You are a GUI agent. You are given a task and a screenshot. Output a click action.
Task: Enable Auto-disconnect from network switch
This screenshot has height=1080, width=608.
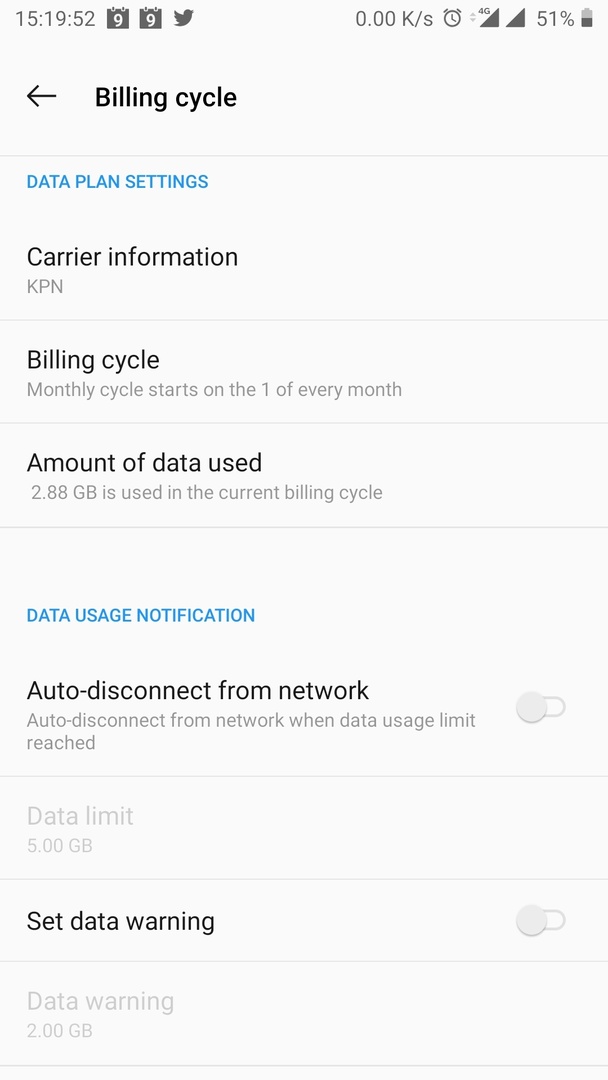click(x=541, y=708)
